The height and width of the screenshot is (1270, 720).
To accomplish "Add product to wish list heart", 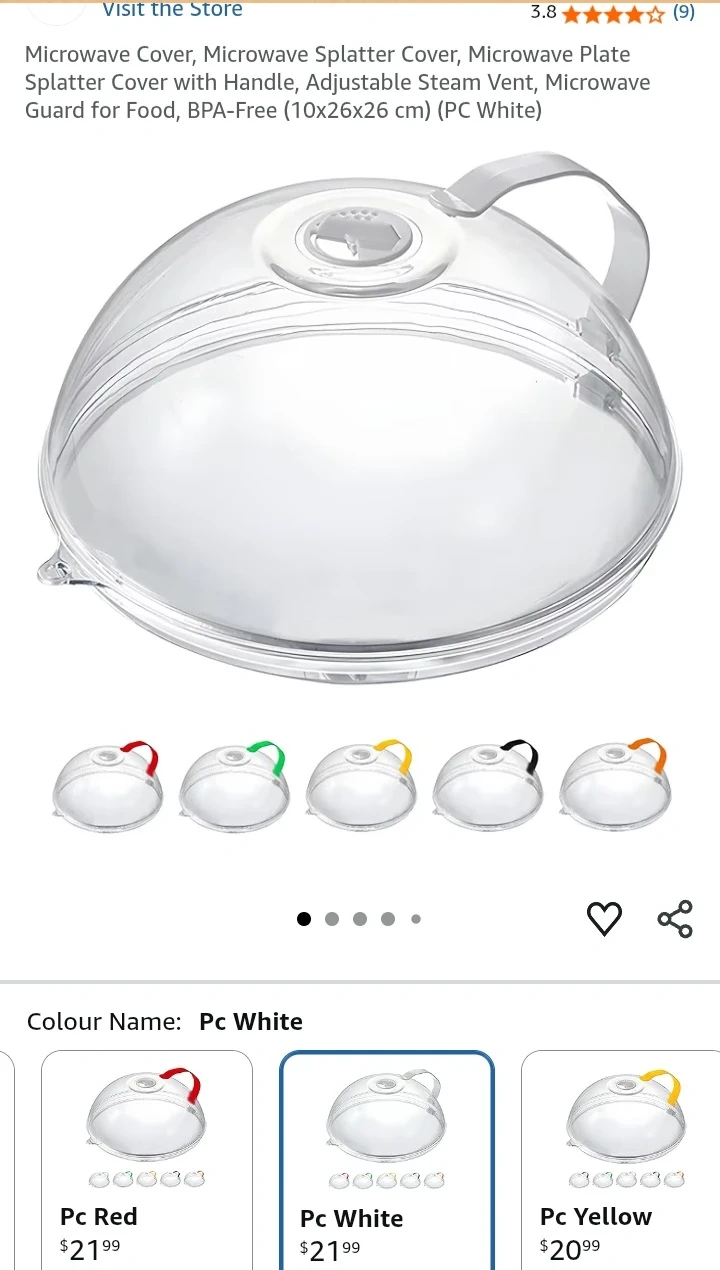I will [604, 918].
